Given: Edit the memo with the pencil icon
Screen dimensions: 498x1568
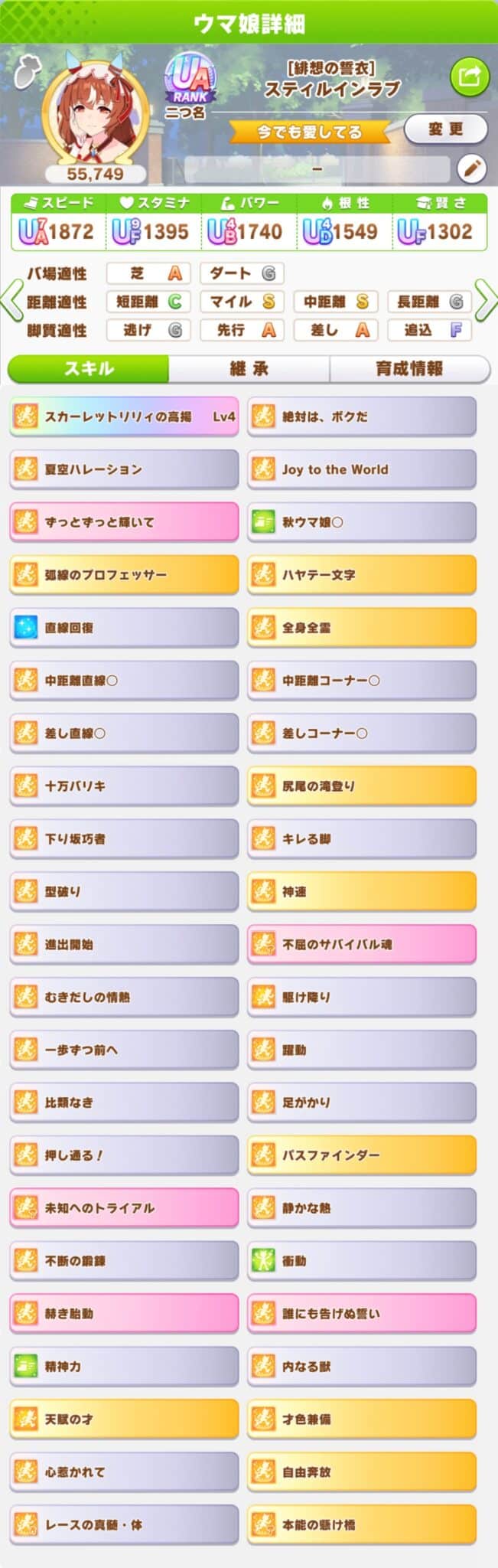Looking at the screenshot, I should pyautogui.click(x=471, y=168).
